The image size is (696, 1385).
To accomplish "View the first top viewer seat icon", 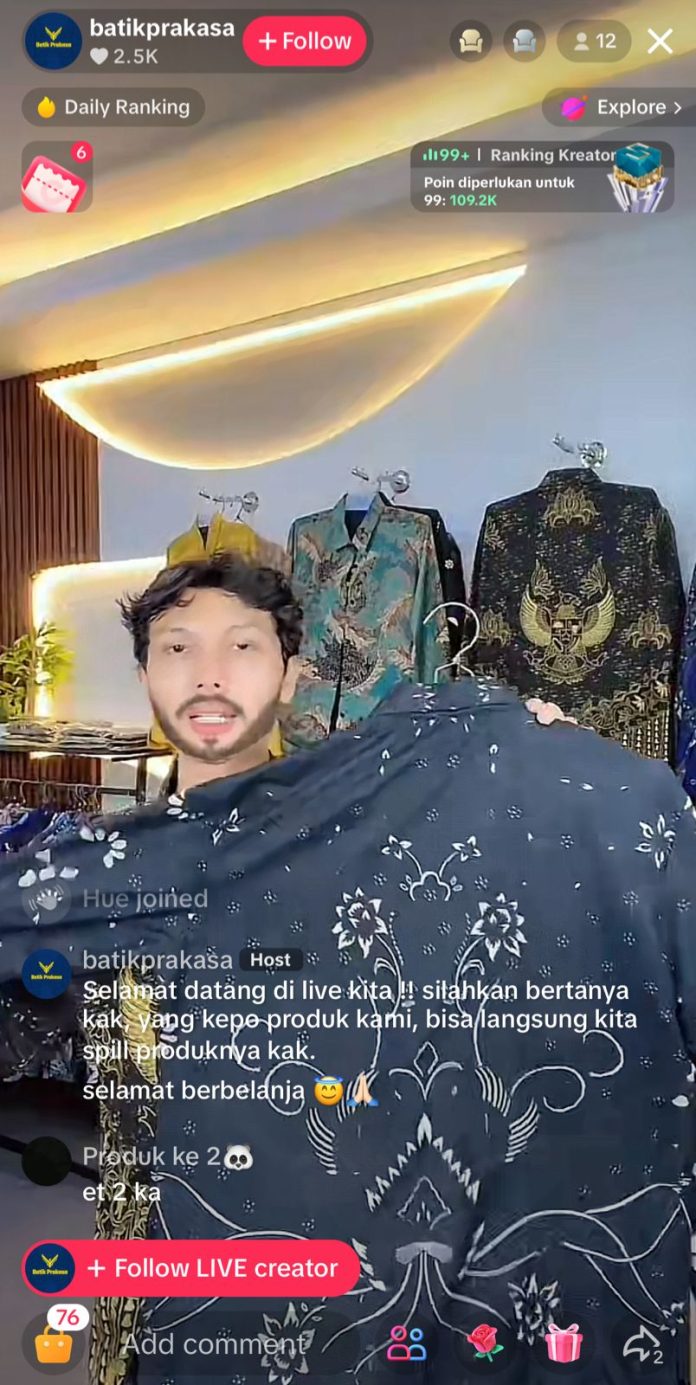I will tap(470, 41).
